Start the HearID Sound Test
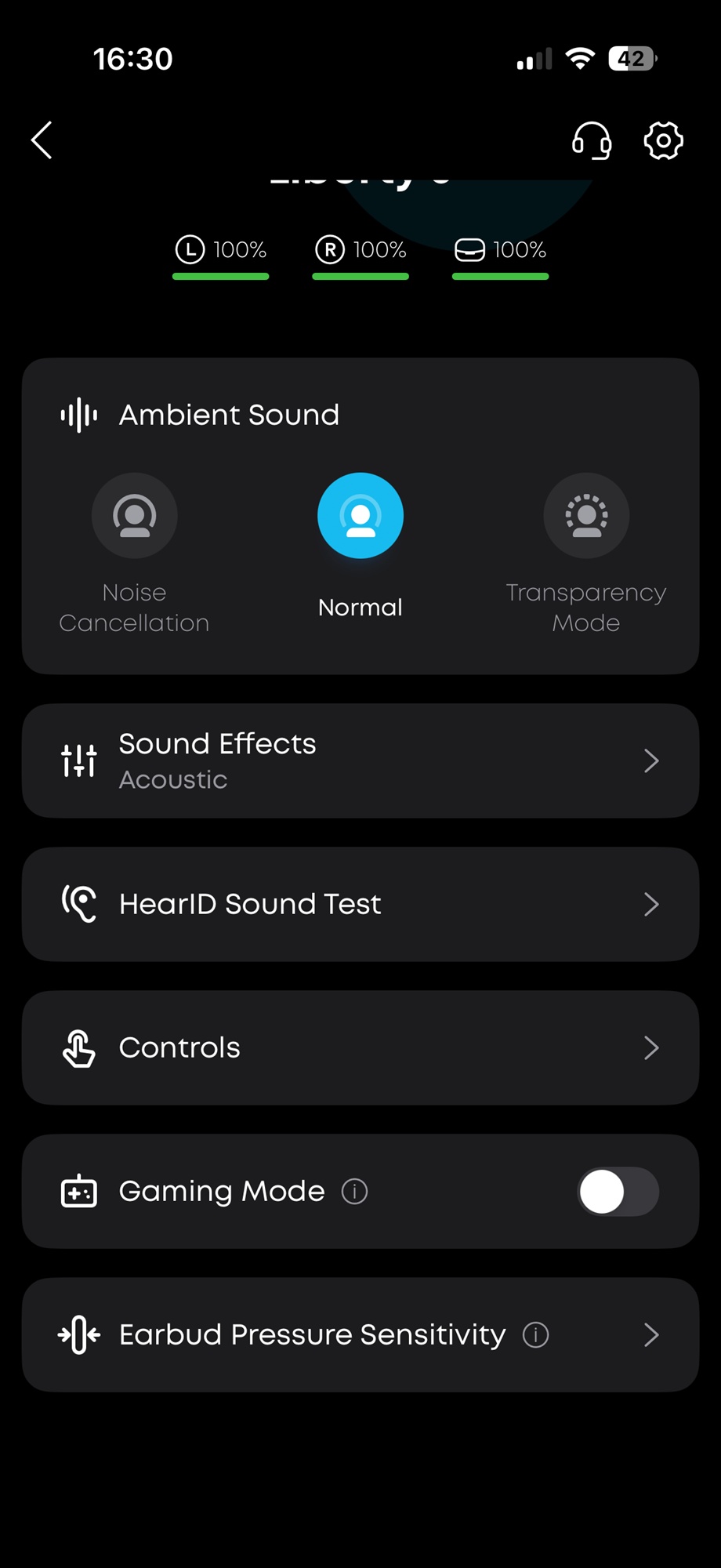 pyautogui.click(x=360, y=904)
